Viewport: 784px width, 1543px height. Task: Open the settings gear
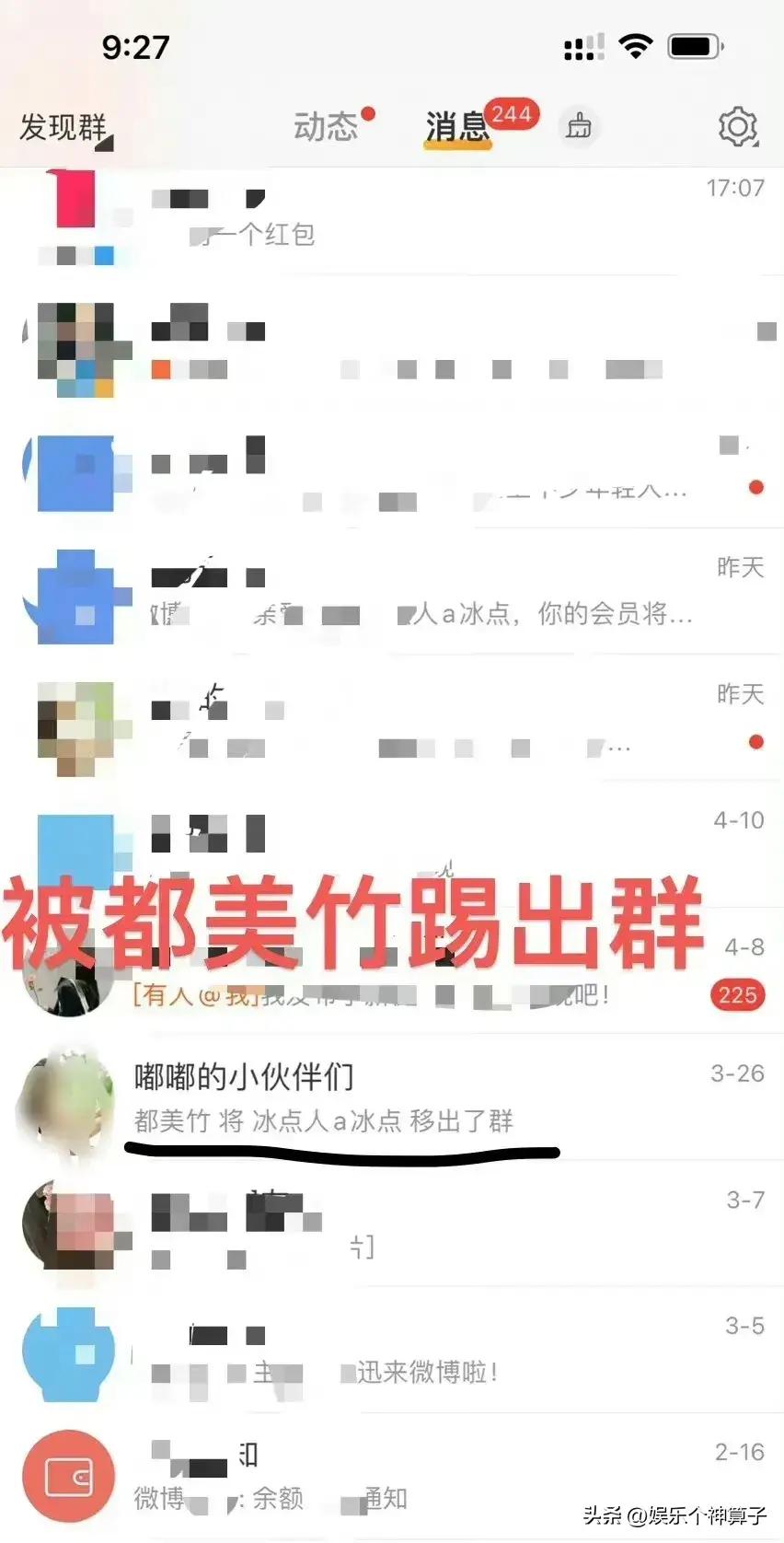pyautogui.click(x=737, y=127)
